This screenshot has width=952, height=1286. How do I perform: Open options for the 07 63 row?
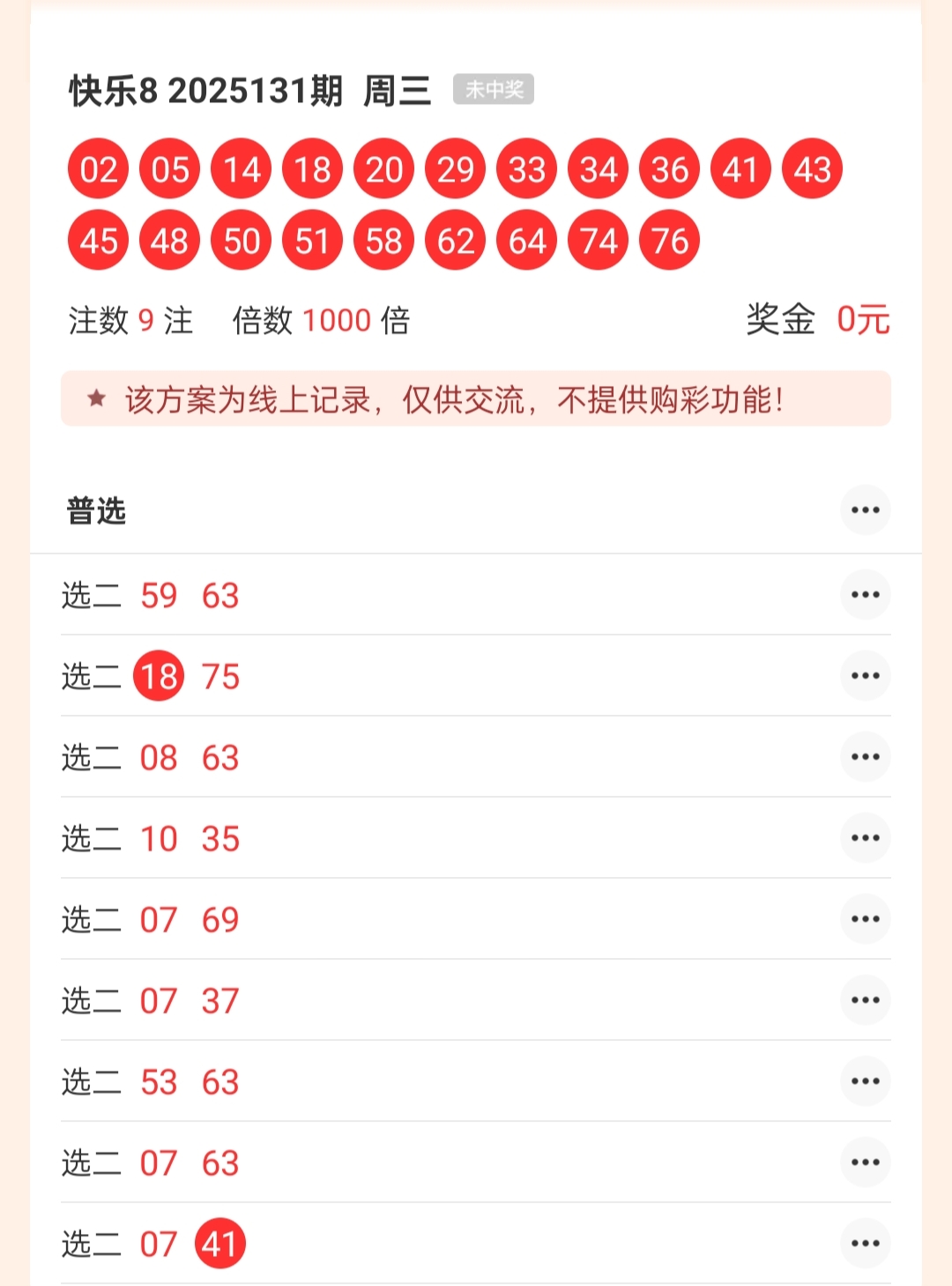point(865,1162)
